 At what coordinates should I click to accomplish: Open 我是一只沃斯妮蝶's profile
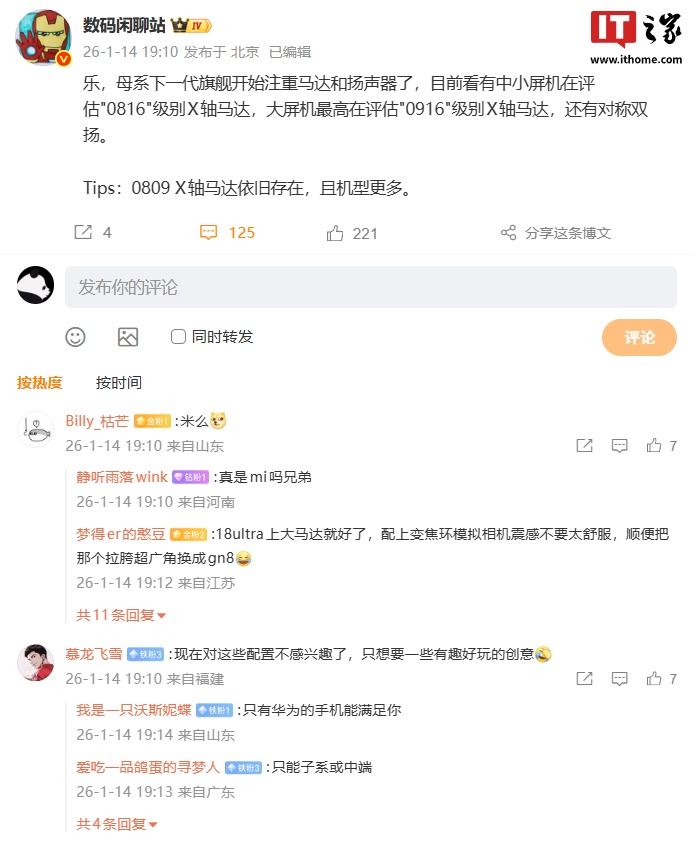point(134,710)
